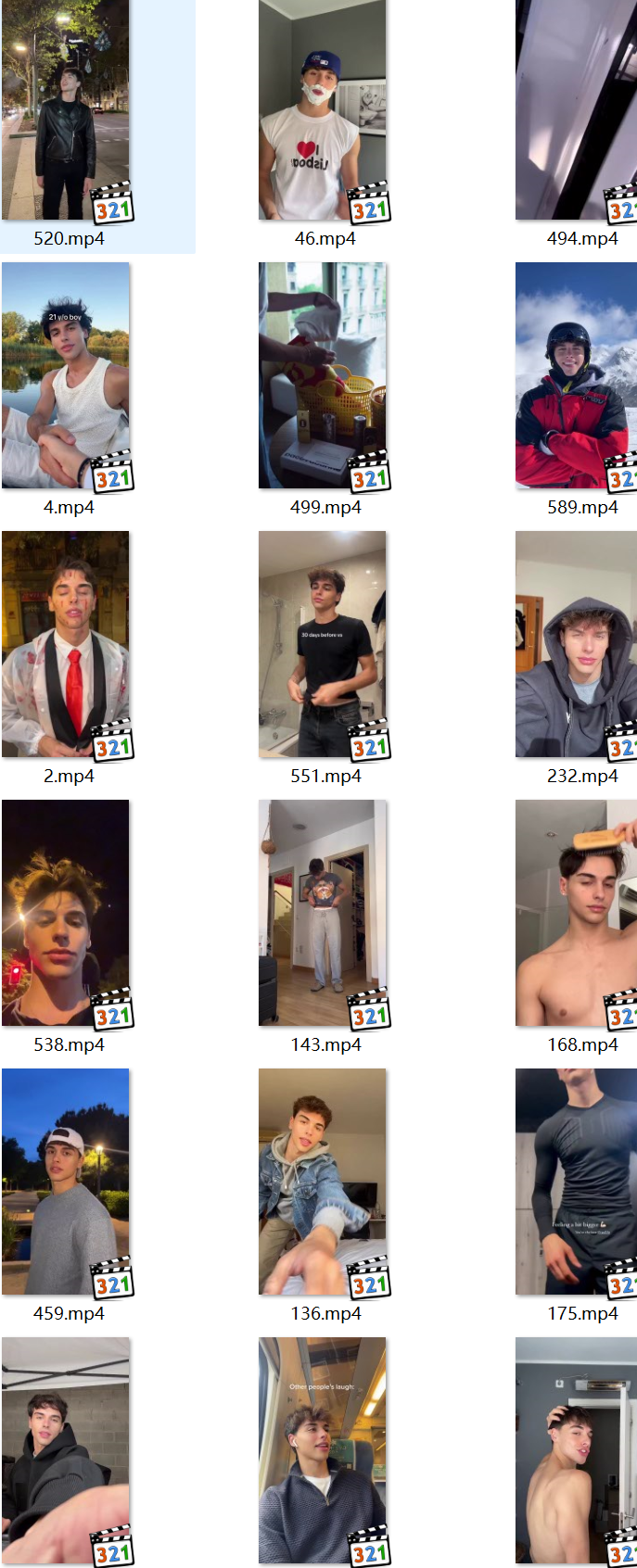The width and height of the screenshot is (637, 1568).
Task: Open the 46.mp4 video
Action: point(323,111)
